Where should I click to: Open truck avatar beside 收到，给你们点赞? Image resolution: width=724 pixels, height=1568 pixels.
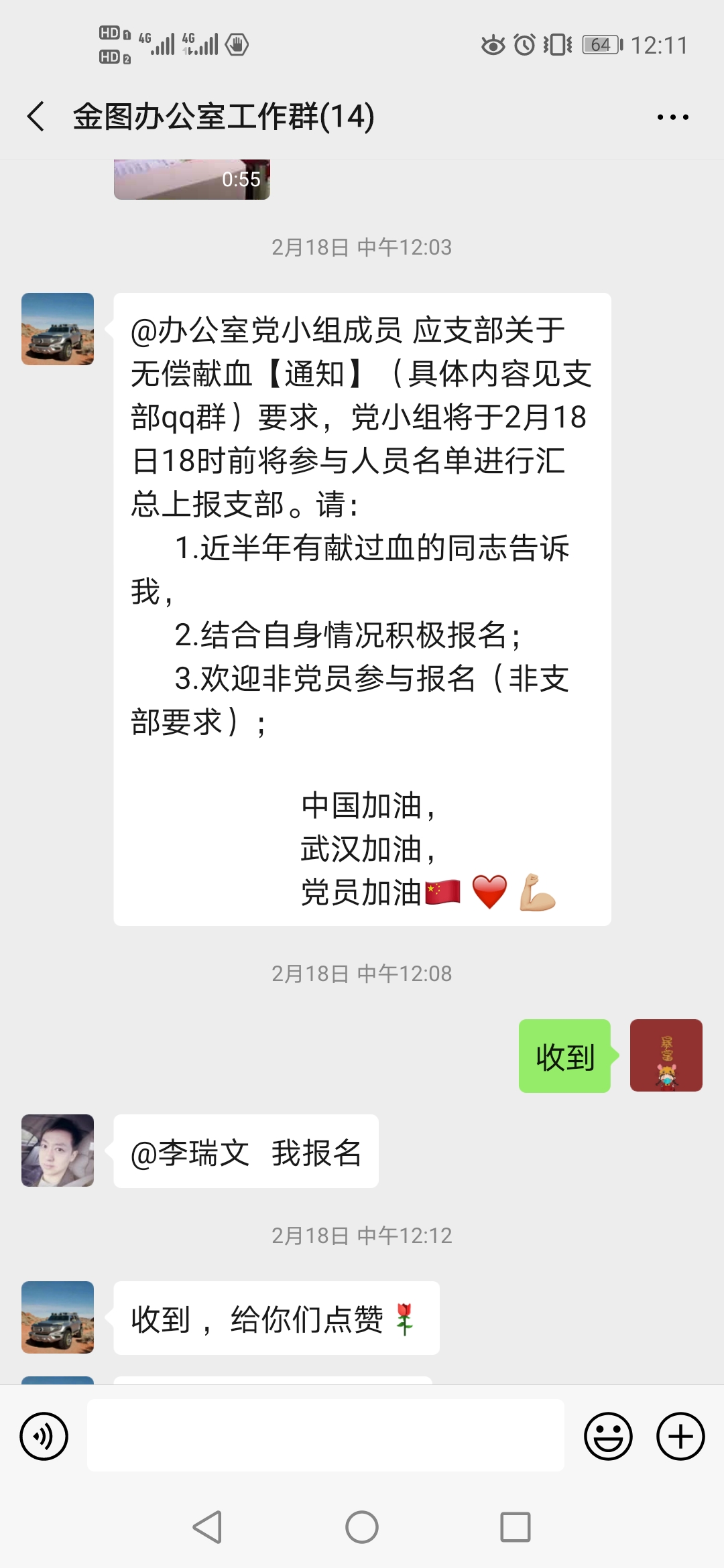[58, 1317]
